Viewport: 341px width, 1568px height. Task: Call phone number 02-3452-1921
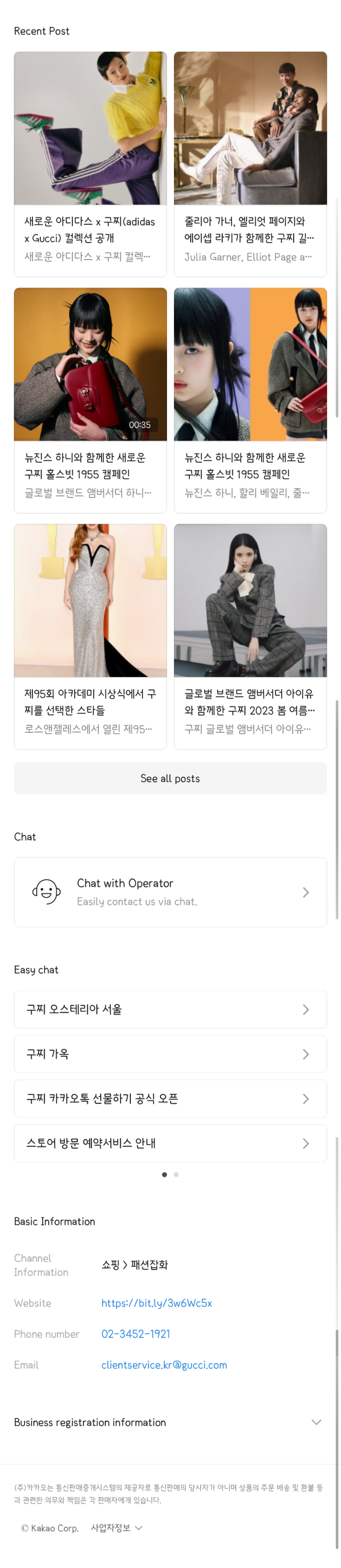click(136, 1334)
